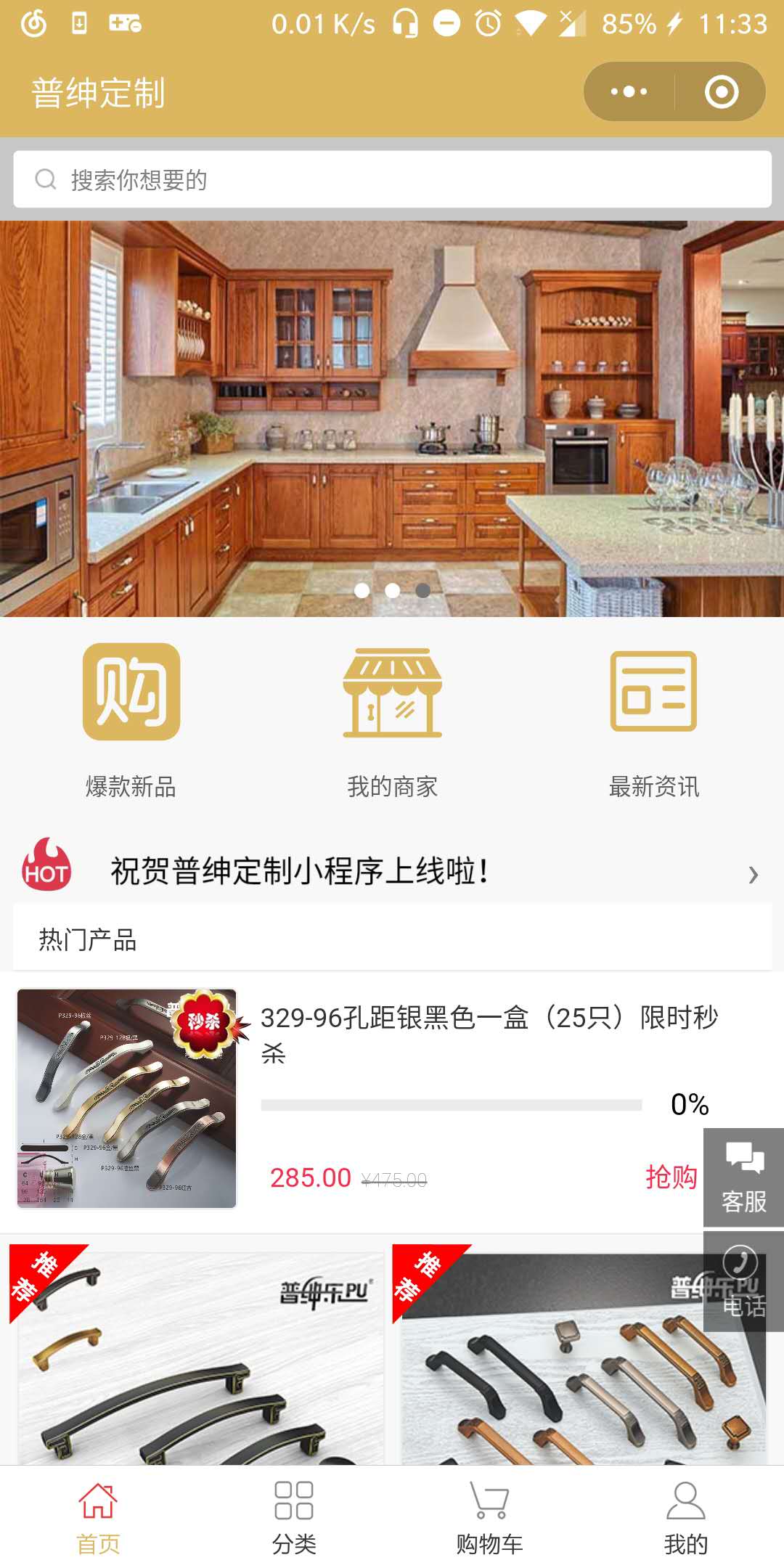Screen dimensions: 784x1568
Task: Contact 客服 customer service
Action: (x=743, y=1177)
